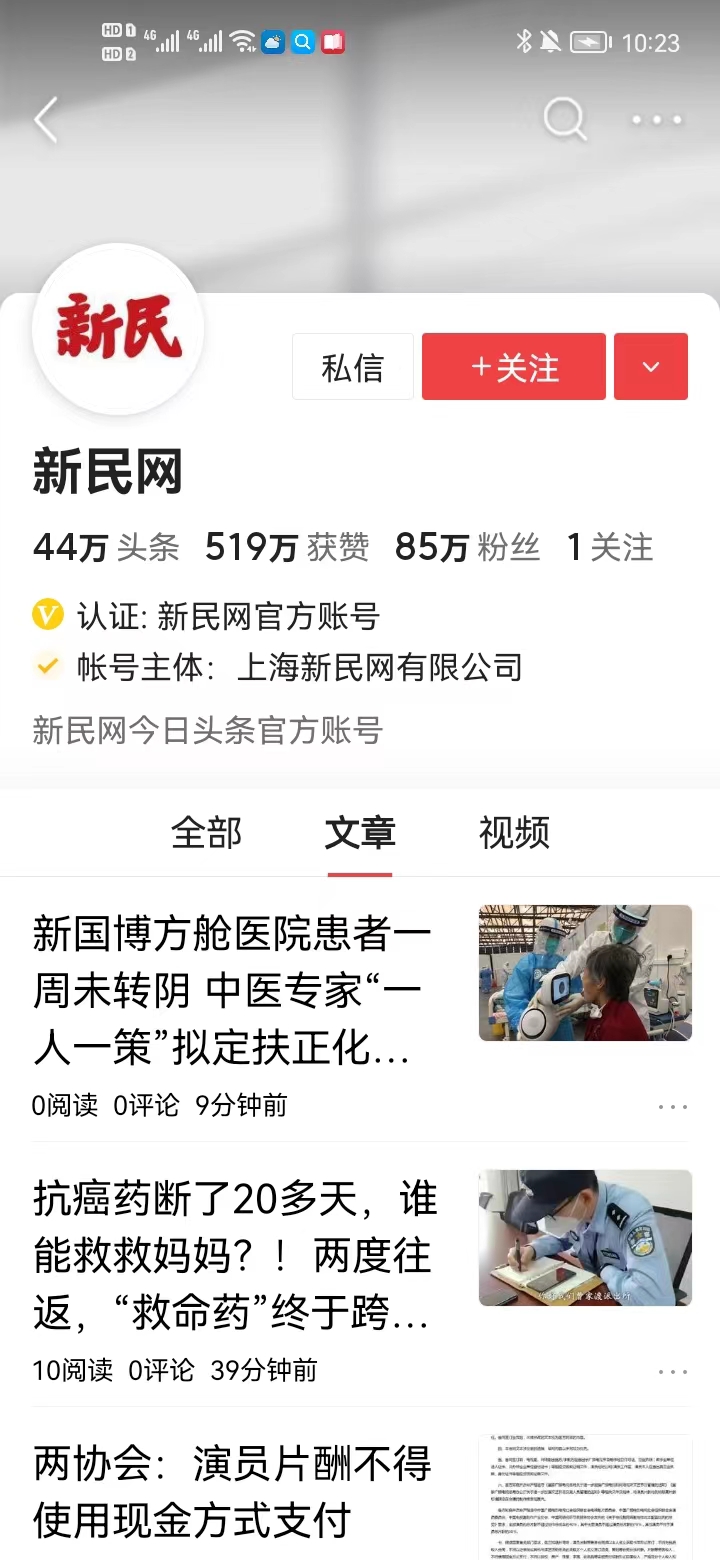This screenshot has width=720, height=1560.
Task: Open the 新国博方舱医院 article
Action: pyautogui.click(x=232, y=992)
